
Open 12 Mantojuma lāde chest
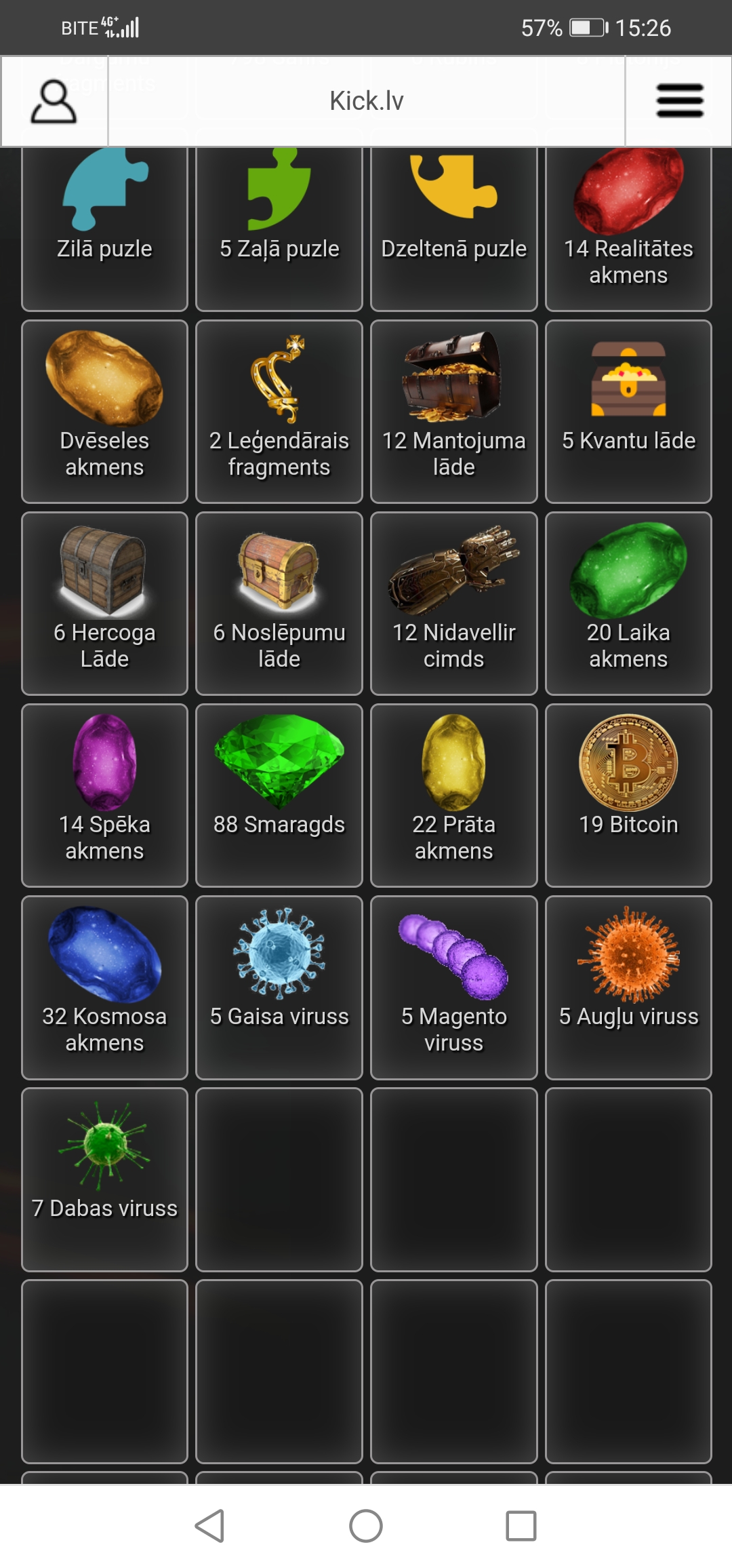click(x=453, y=411)
